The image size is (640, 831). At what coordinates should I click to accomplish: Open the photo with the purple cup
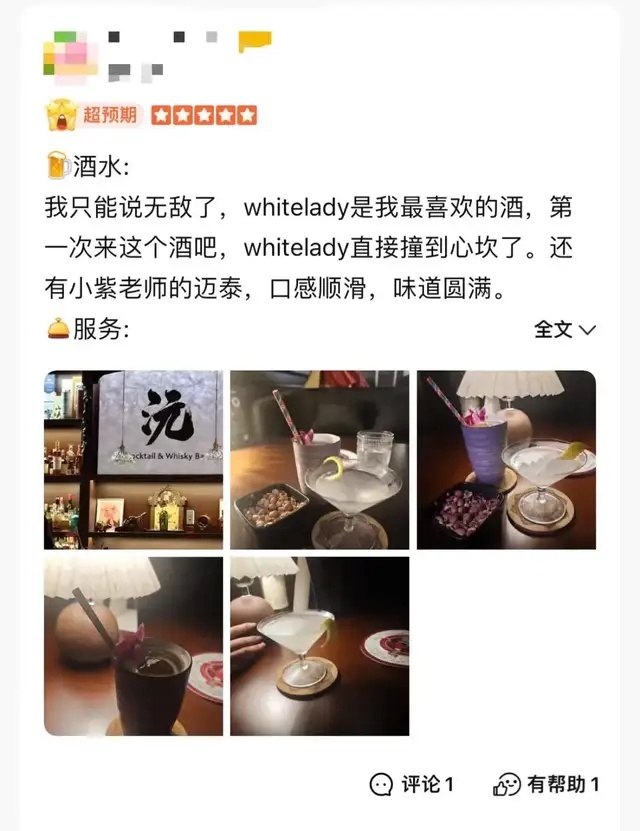(506, 460)
